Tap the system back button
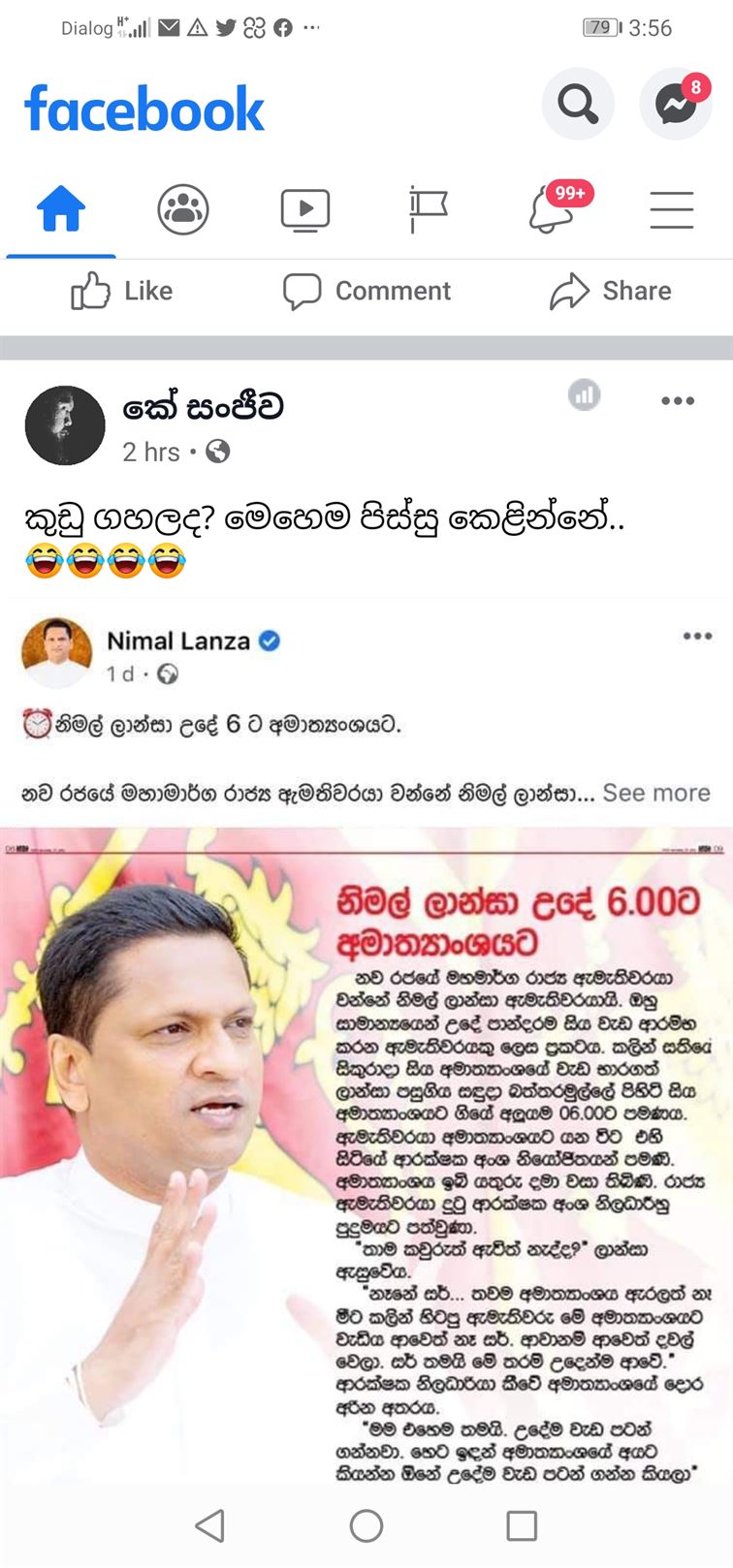This screenshot has height=1568, width=733. [x=210, y=1526]
